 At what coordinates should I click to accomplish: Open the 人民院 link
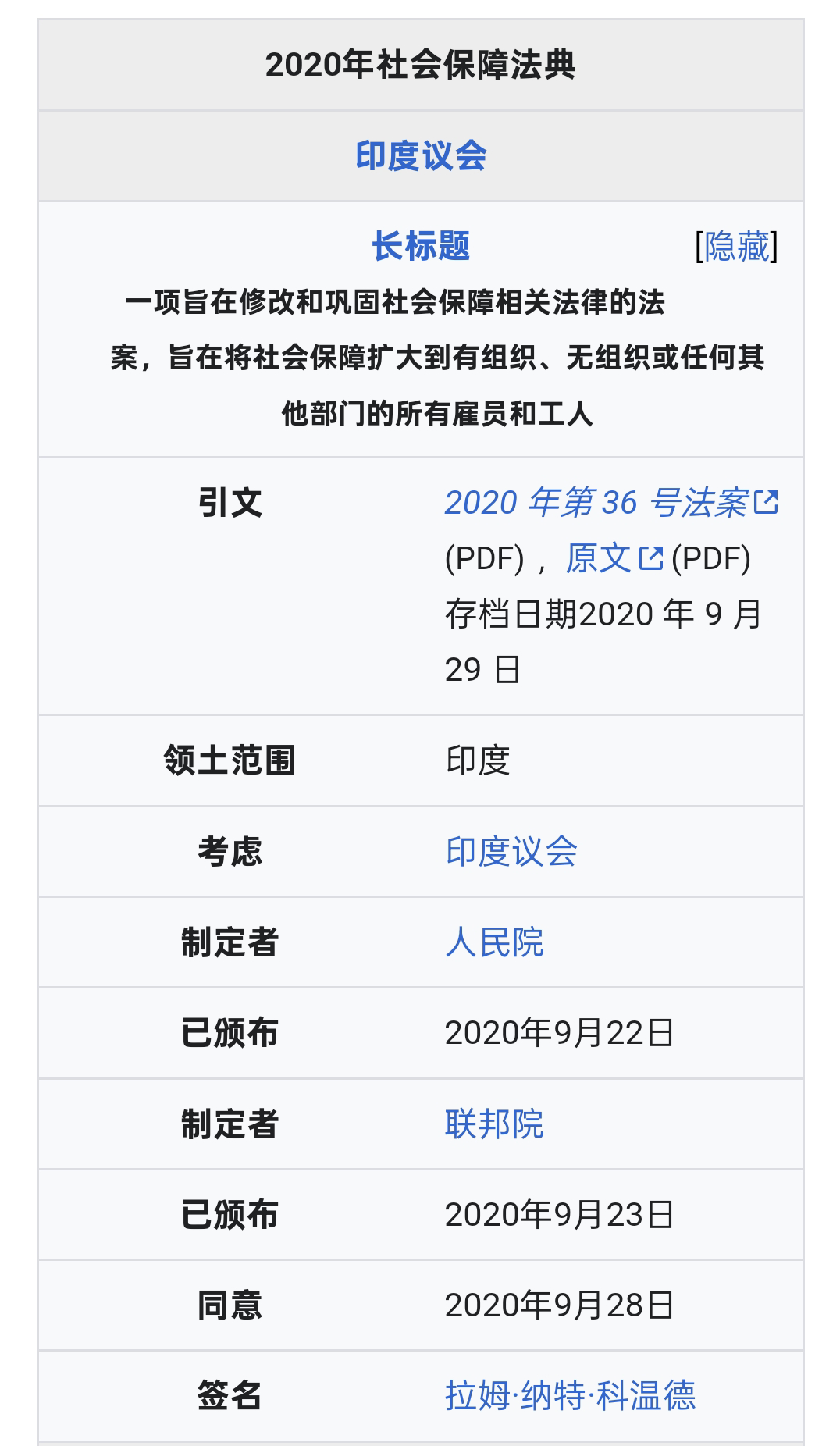tap(494, 942)
